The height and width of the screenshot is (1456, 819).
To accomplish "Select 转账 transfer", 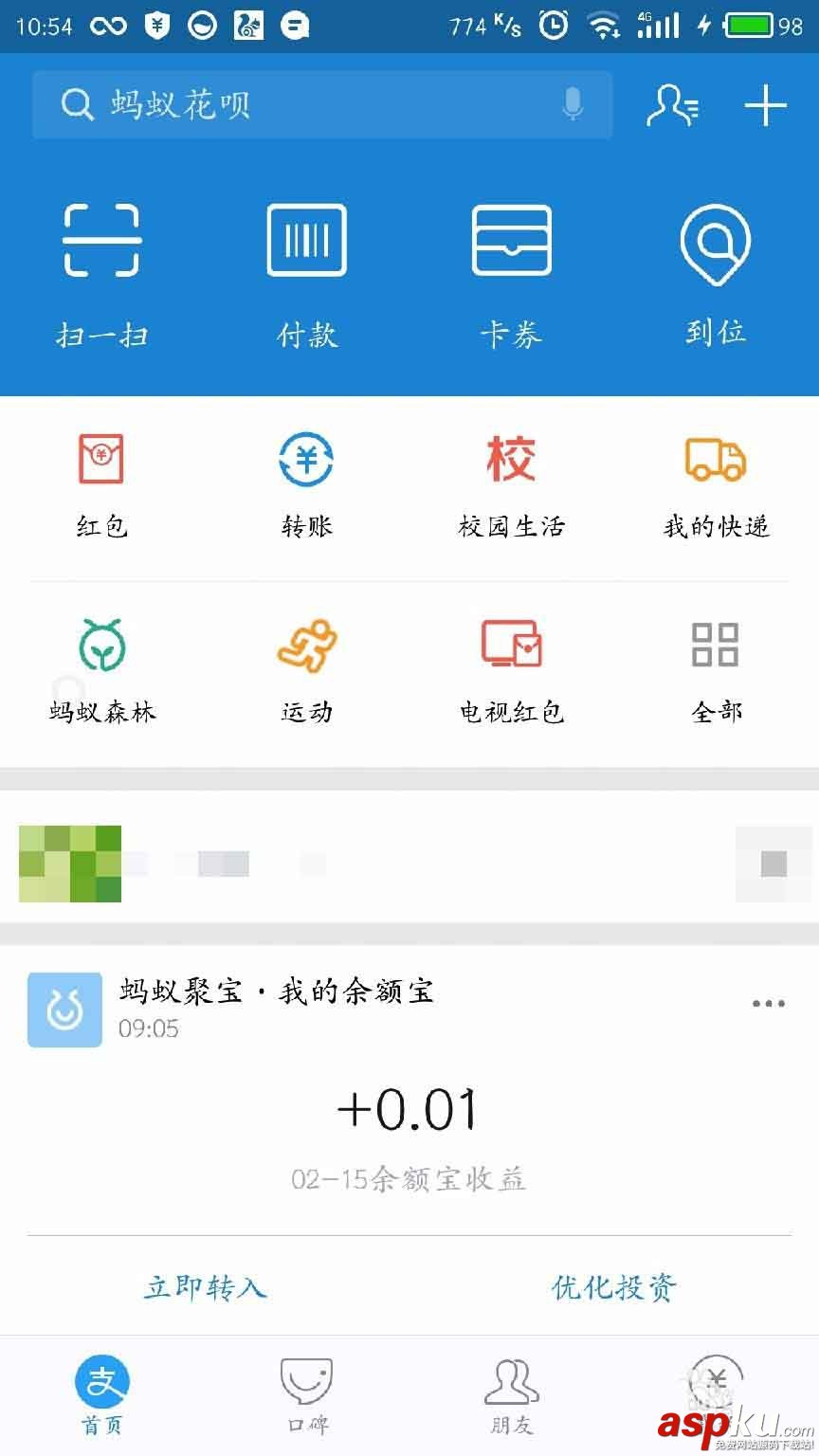I will point(307,485).
